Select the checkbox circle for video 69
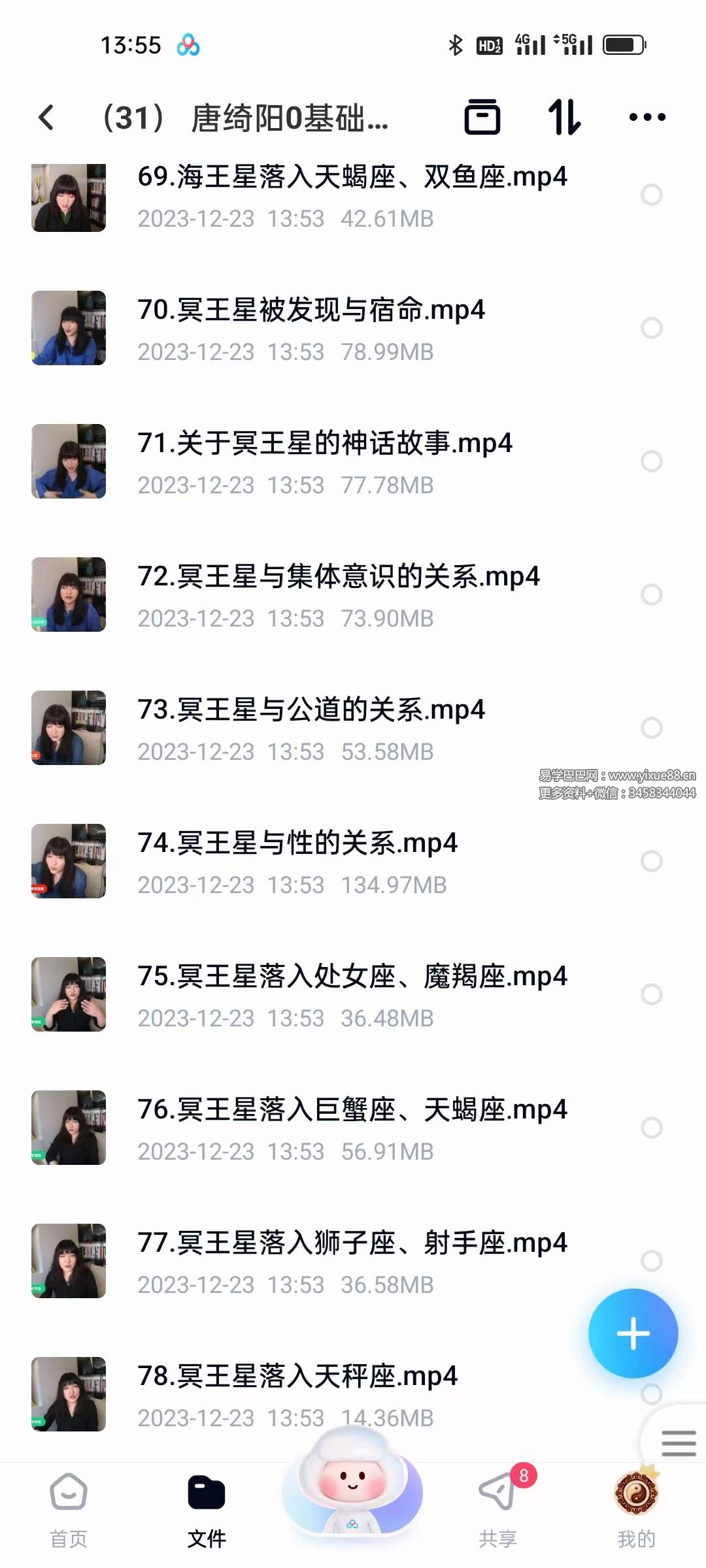 coord(652,194)
